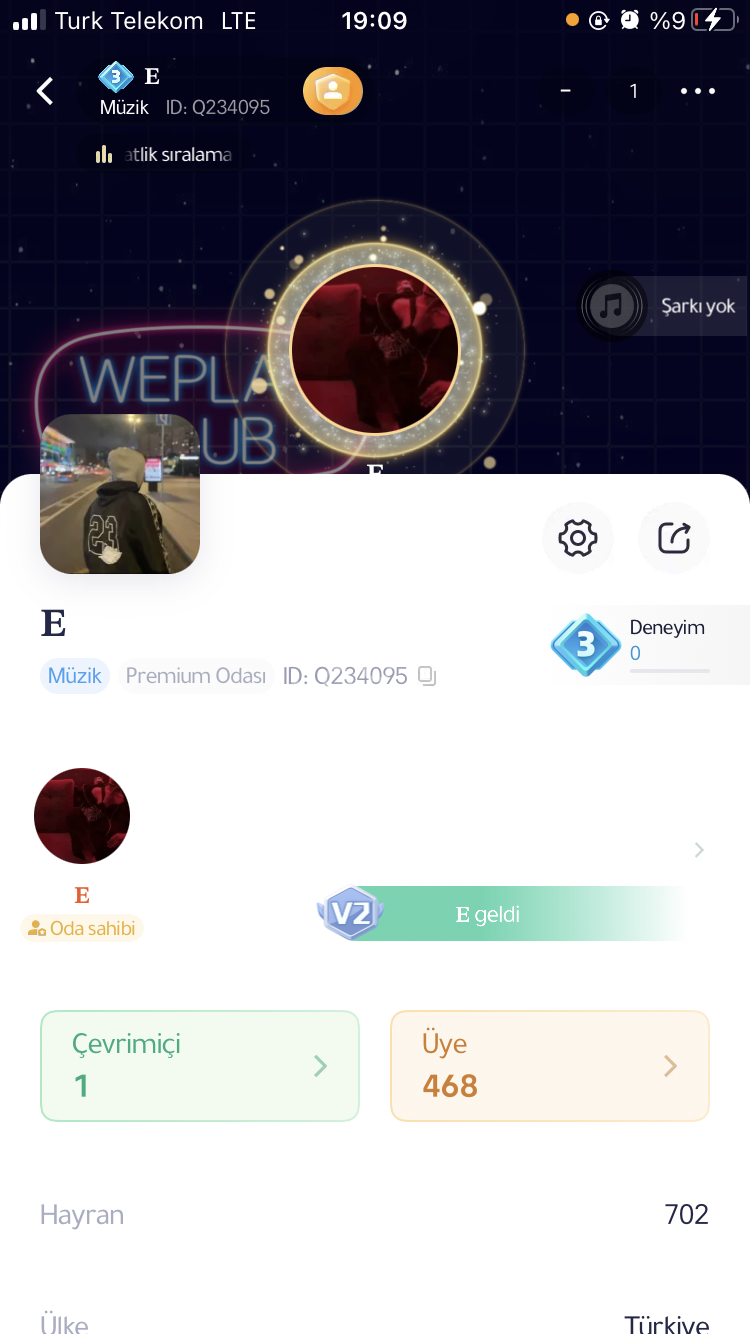Image resolution: width=750 pixels, height=1334 pixels.
Task: Open the atlık sıralama ranking
Action: click(165, 154)
